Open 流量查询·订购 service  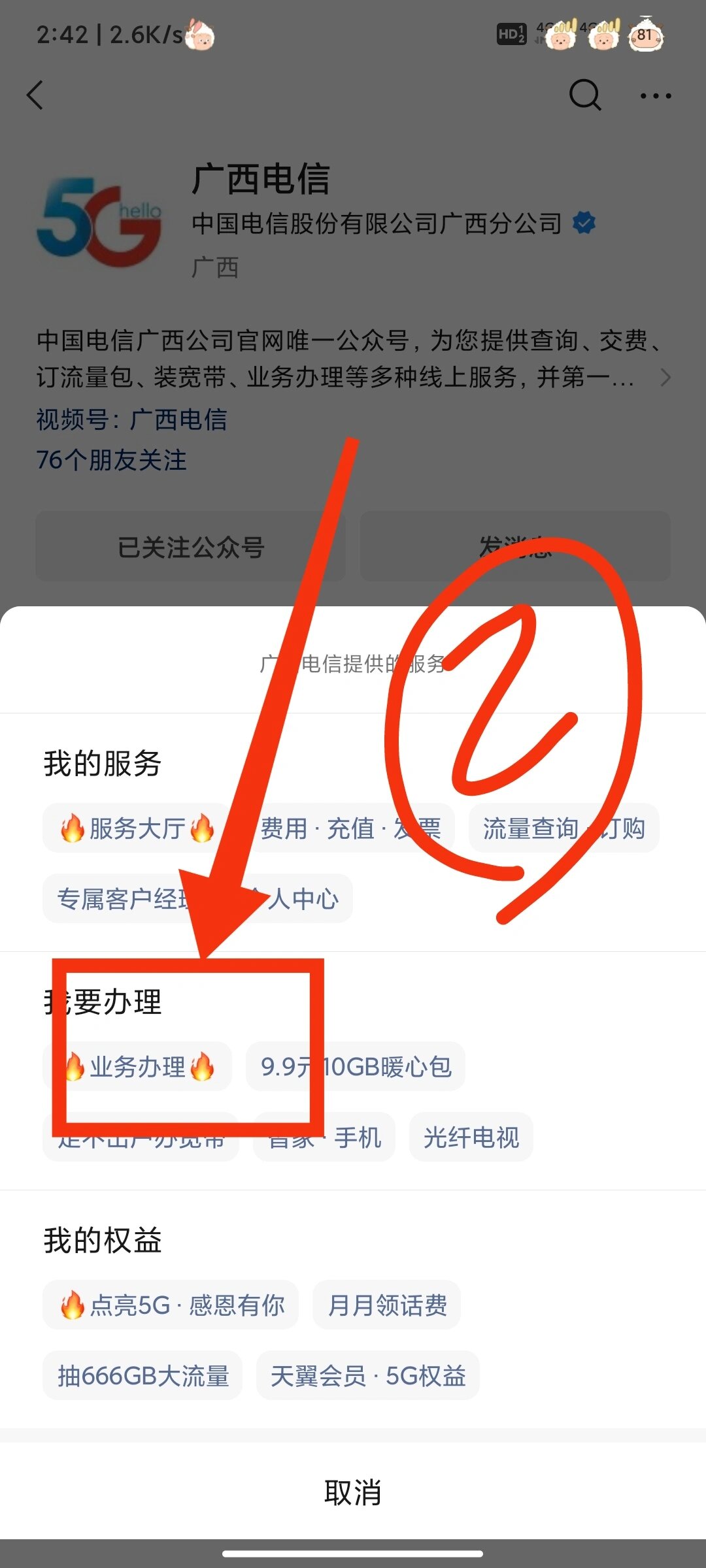563,828
